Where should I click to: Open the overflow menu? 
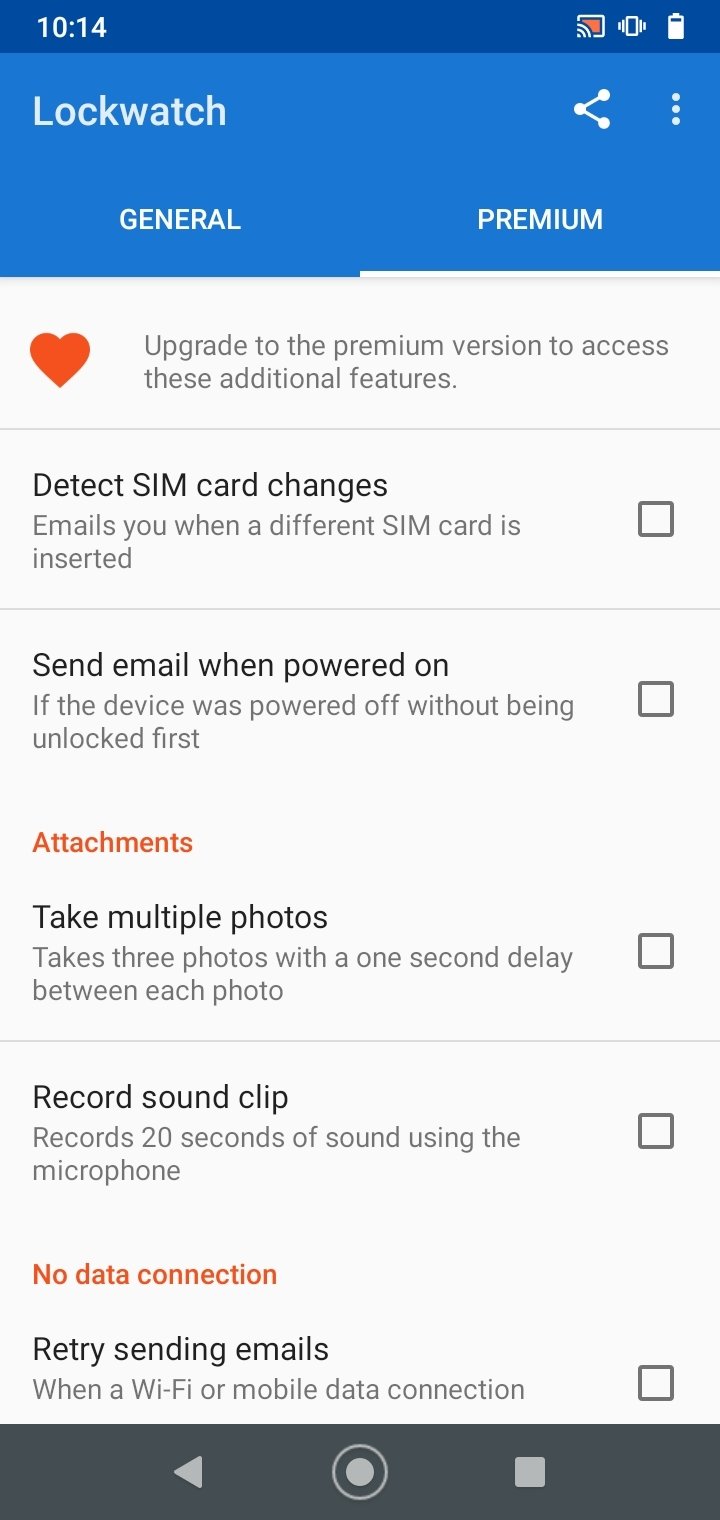pos(676,110)
